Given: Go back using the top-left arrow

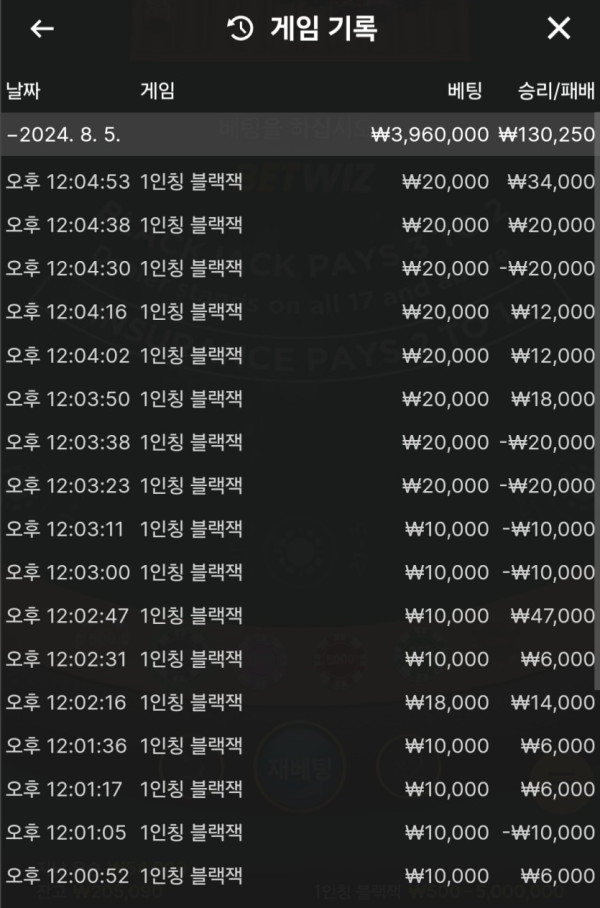Looking at the screenshot, I should [41, 29].
